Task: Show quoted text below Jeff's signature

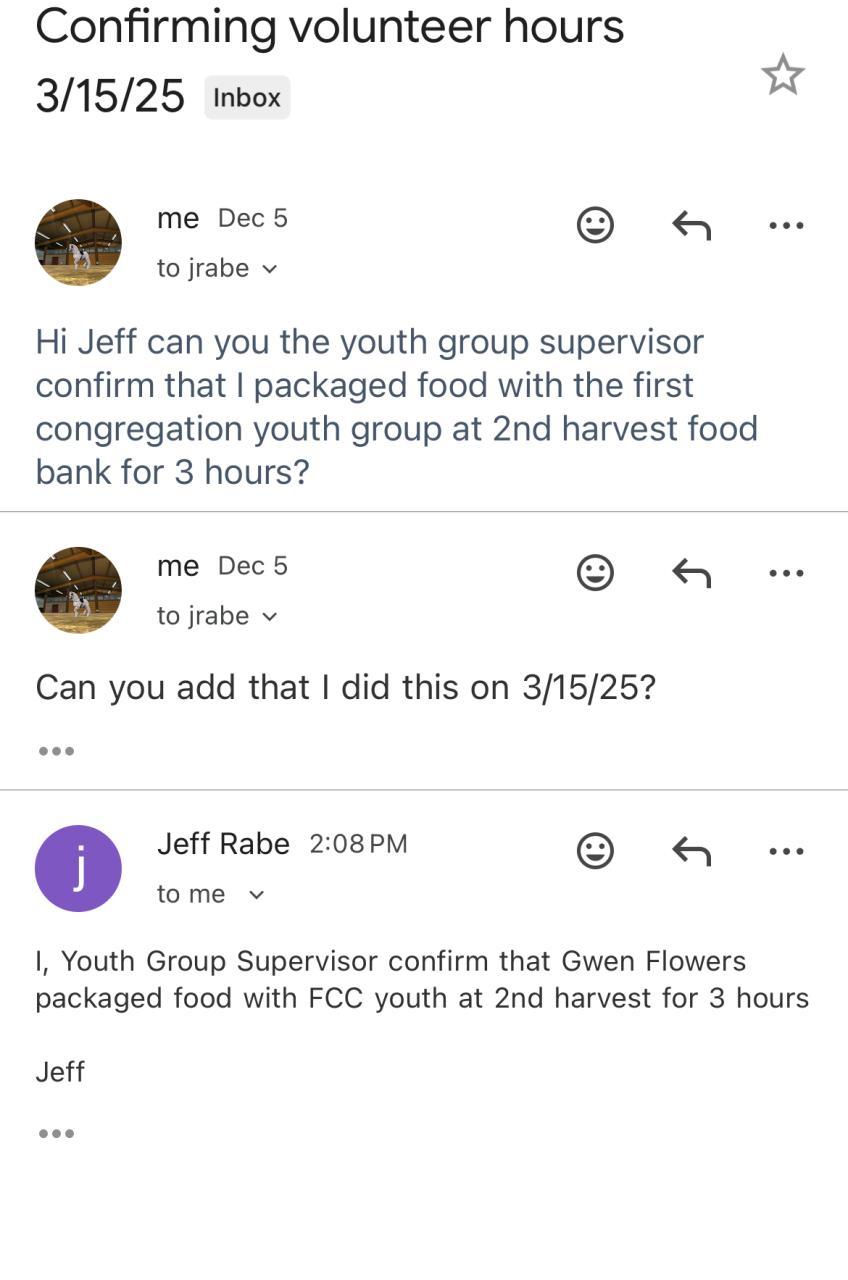Action: 56,1133
